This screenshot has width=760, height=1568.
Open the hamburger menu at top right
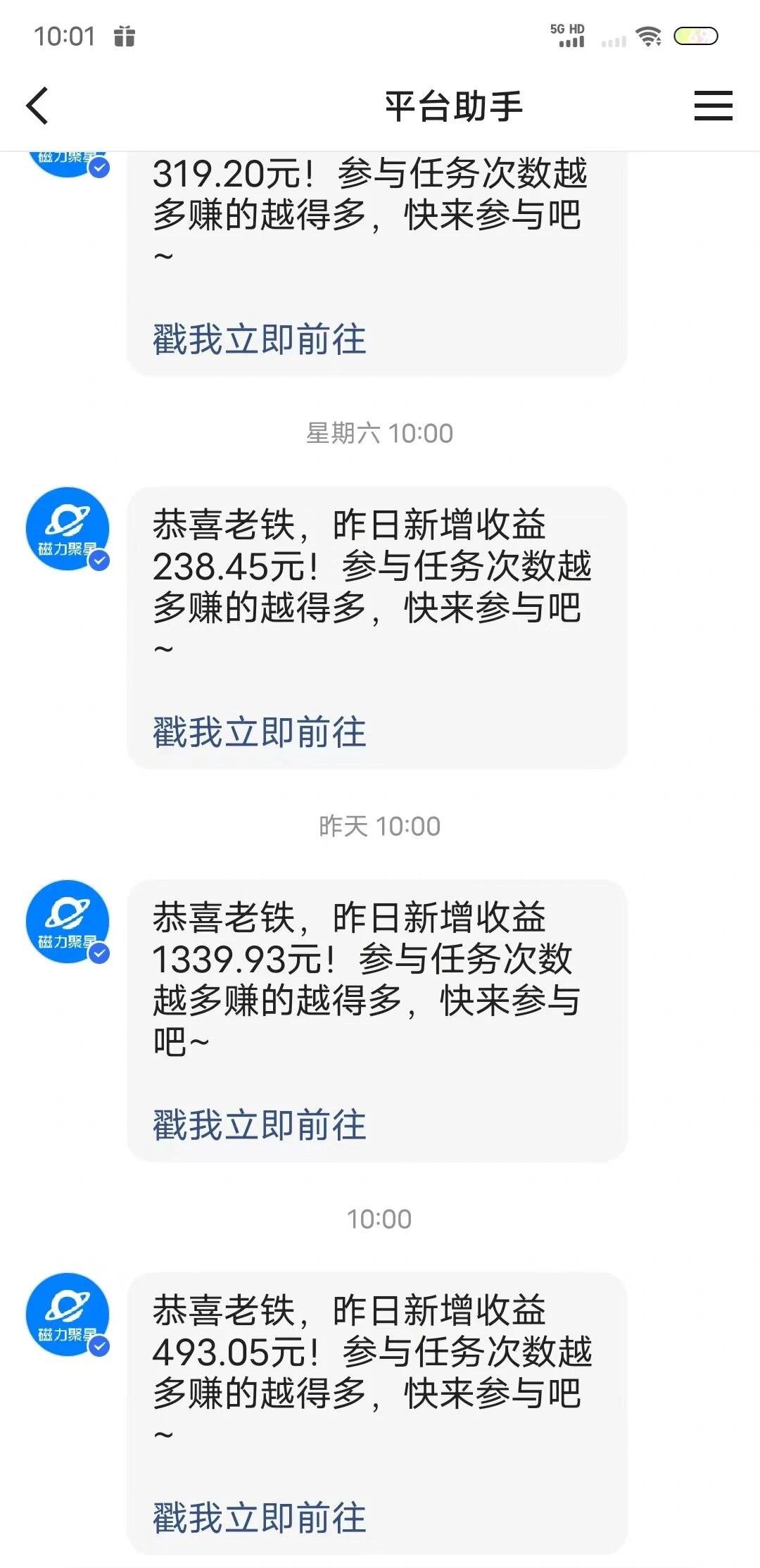click(x=713, y=106)
